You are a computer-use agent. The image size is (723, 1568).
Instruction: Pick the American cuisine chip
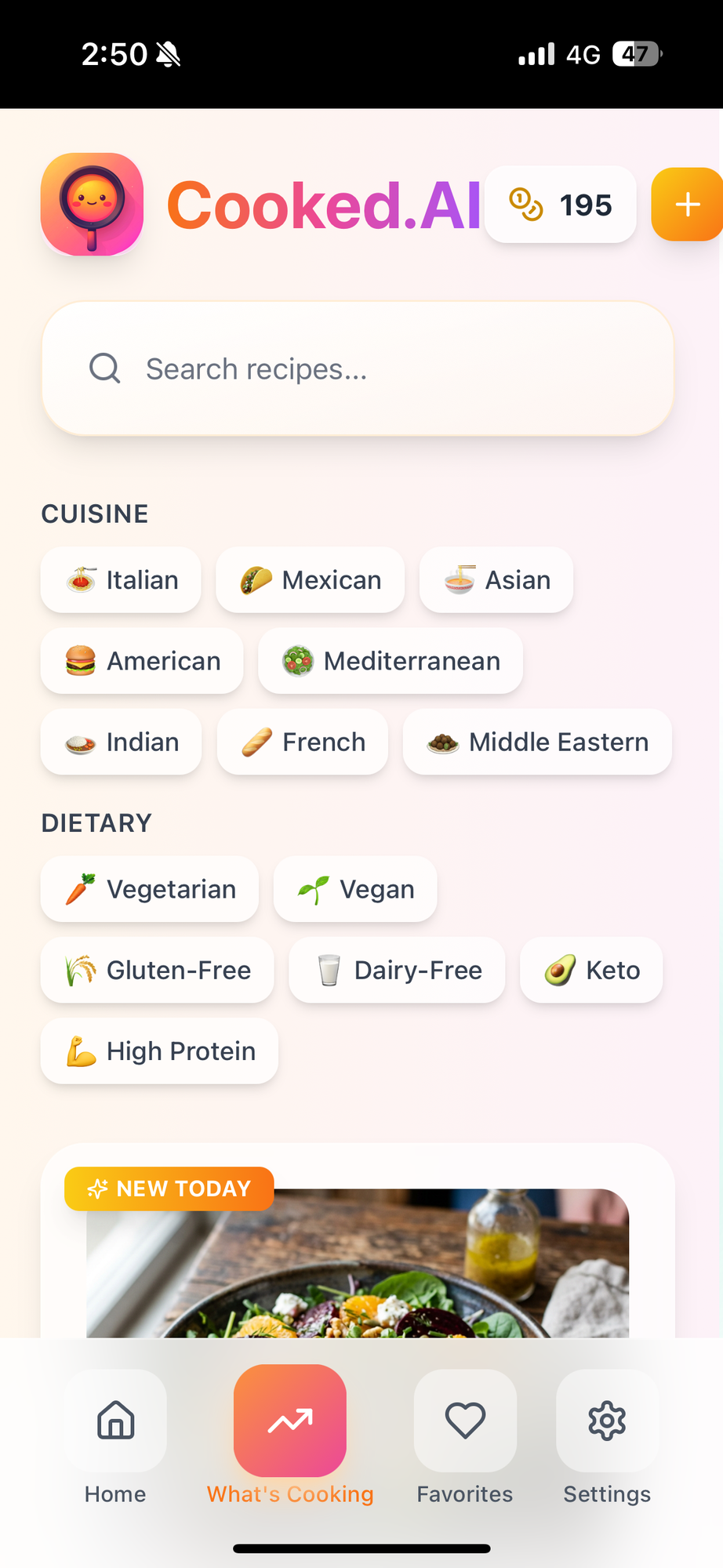142,661
